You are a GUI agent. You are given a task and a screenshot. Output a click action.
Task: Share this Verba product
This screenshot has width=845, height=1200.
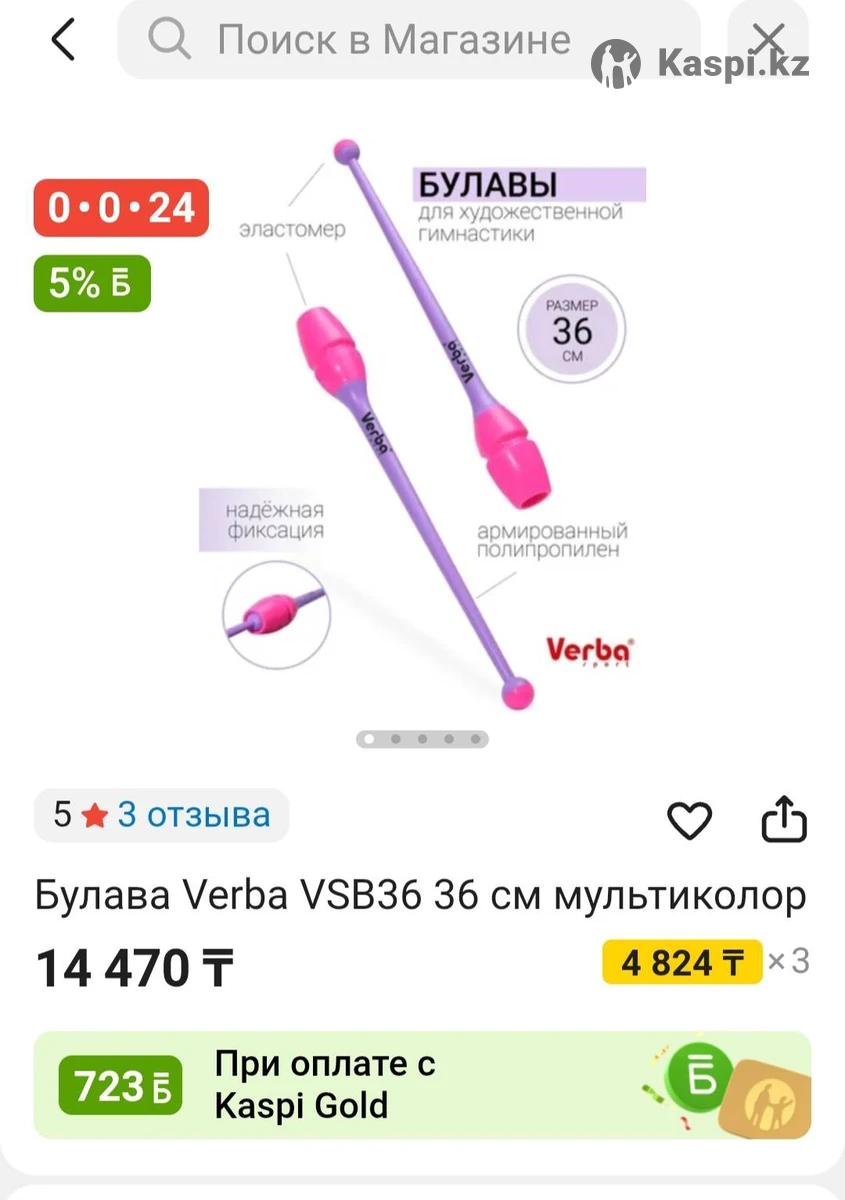coord(784,820)
